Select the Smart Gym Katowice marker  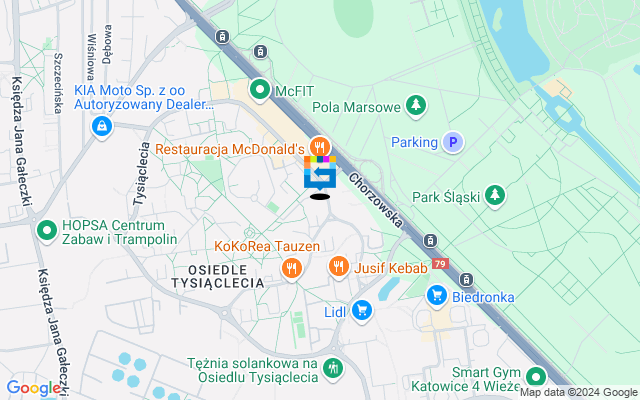(x=537, y=377)
